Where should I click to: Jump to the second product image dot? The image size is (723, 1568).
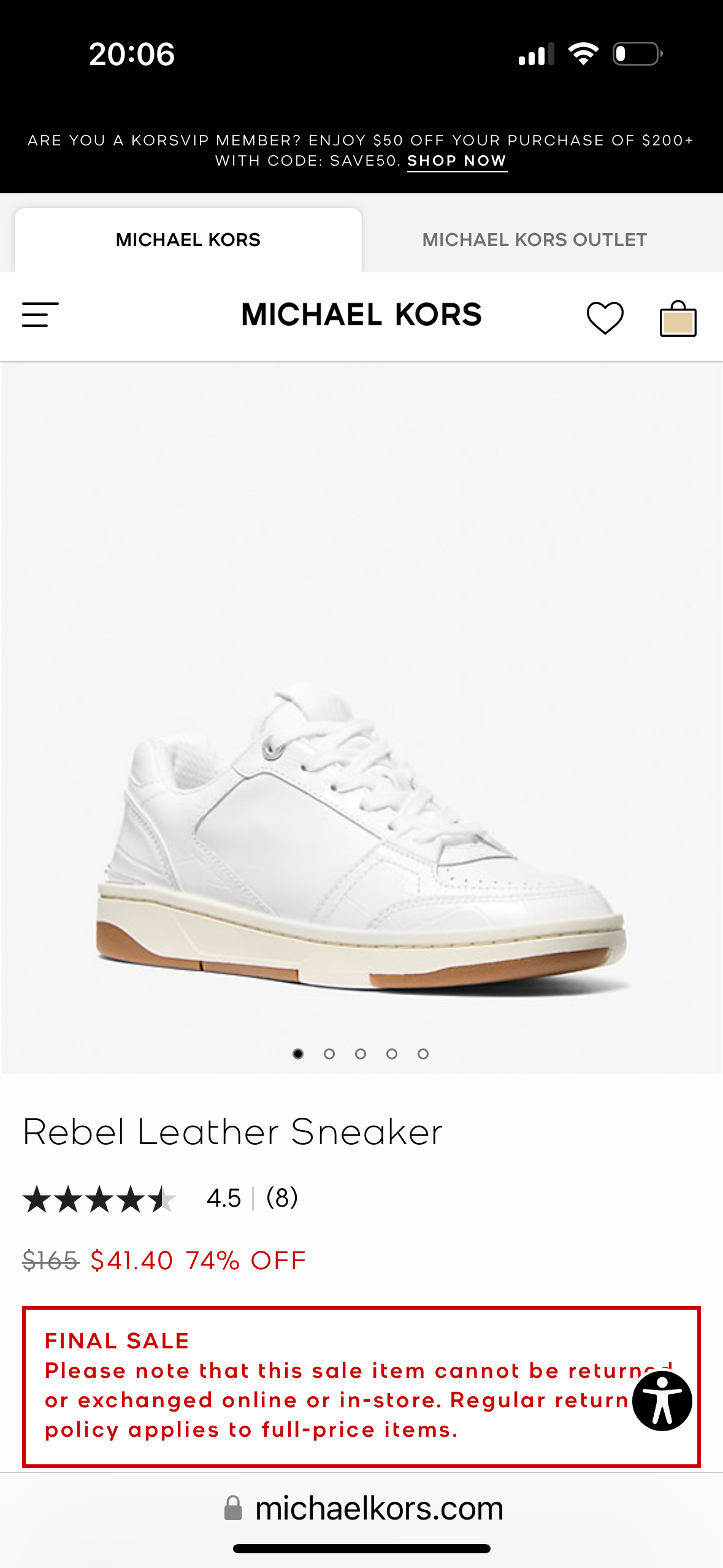[x=329, y=1054]
